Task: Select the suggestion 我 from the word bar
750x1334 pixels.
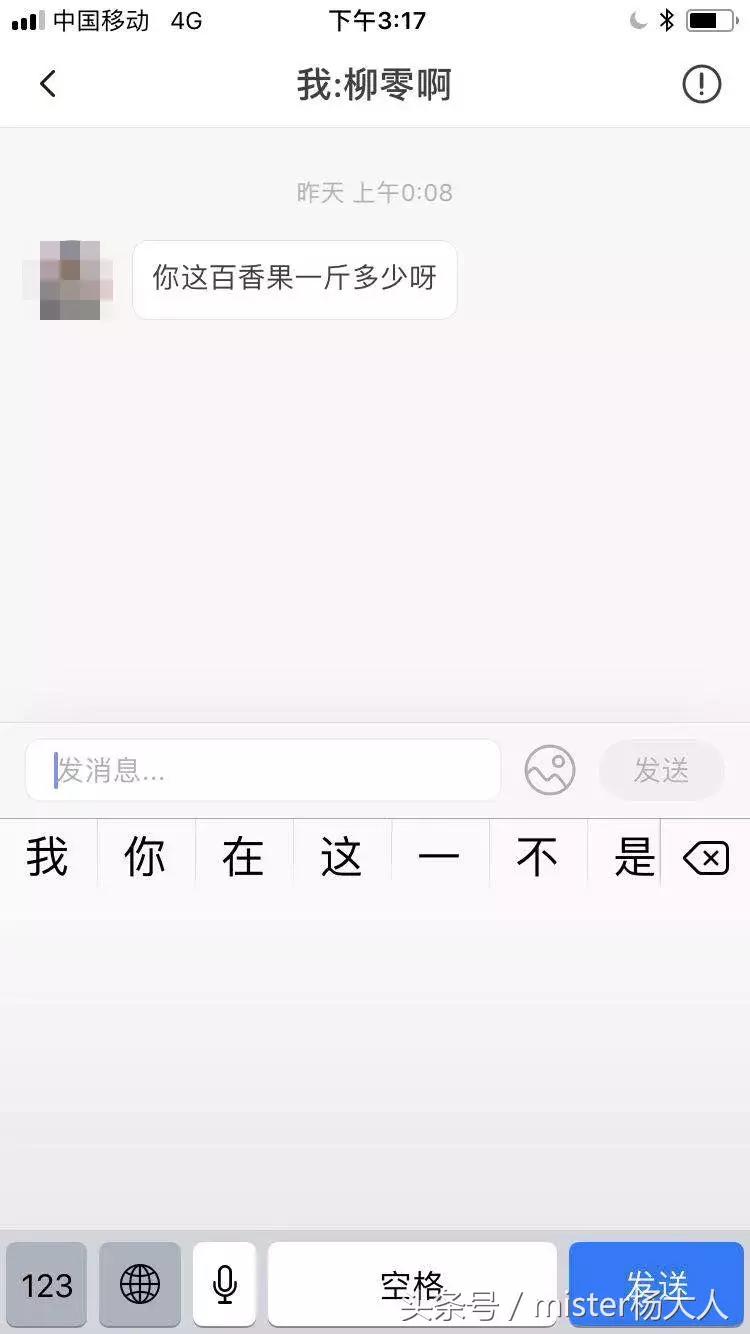Action: (x=46, y=856)
